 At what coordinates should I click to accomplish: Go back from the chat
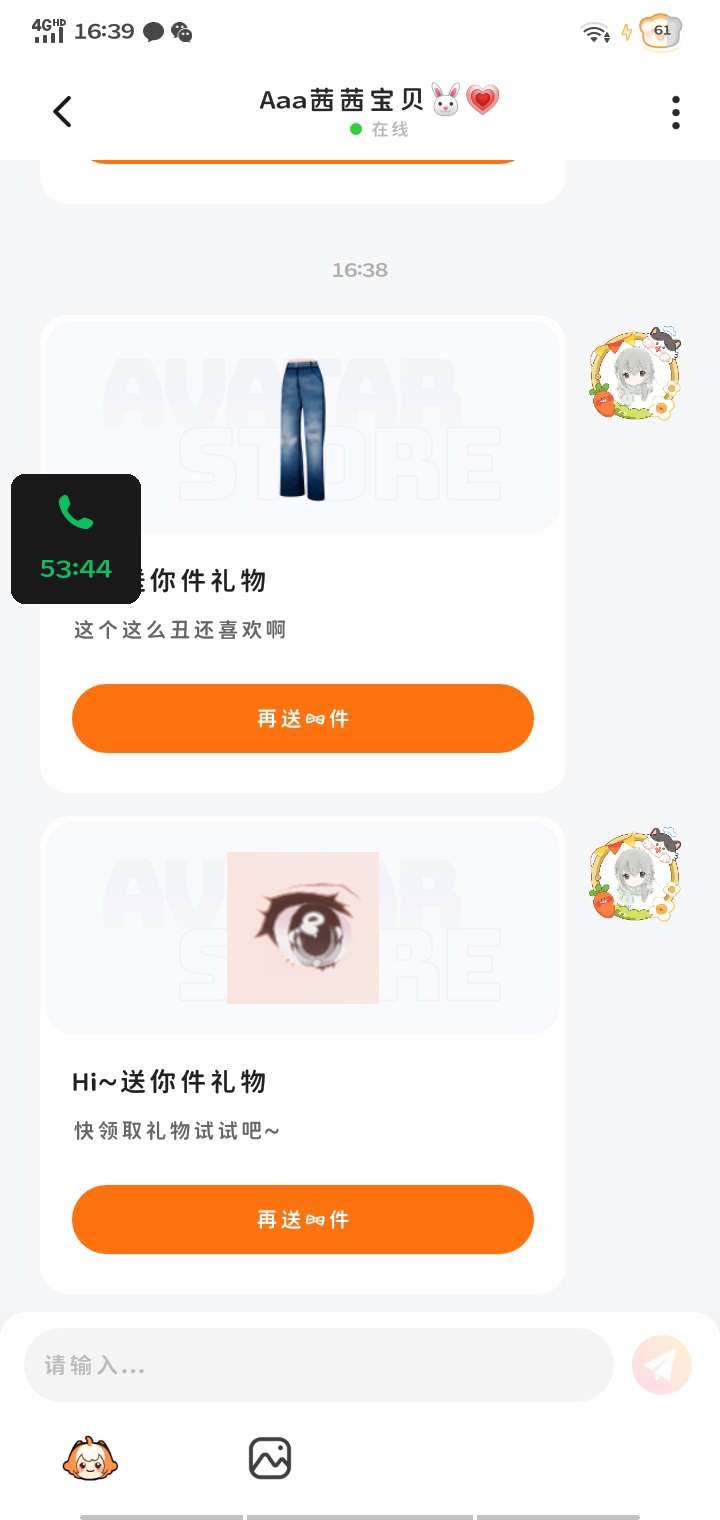tap(62, 111)
